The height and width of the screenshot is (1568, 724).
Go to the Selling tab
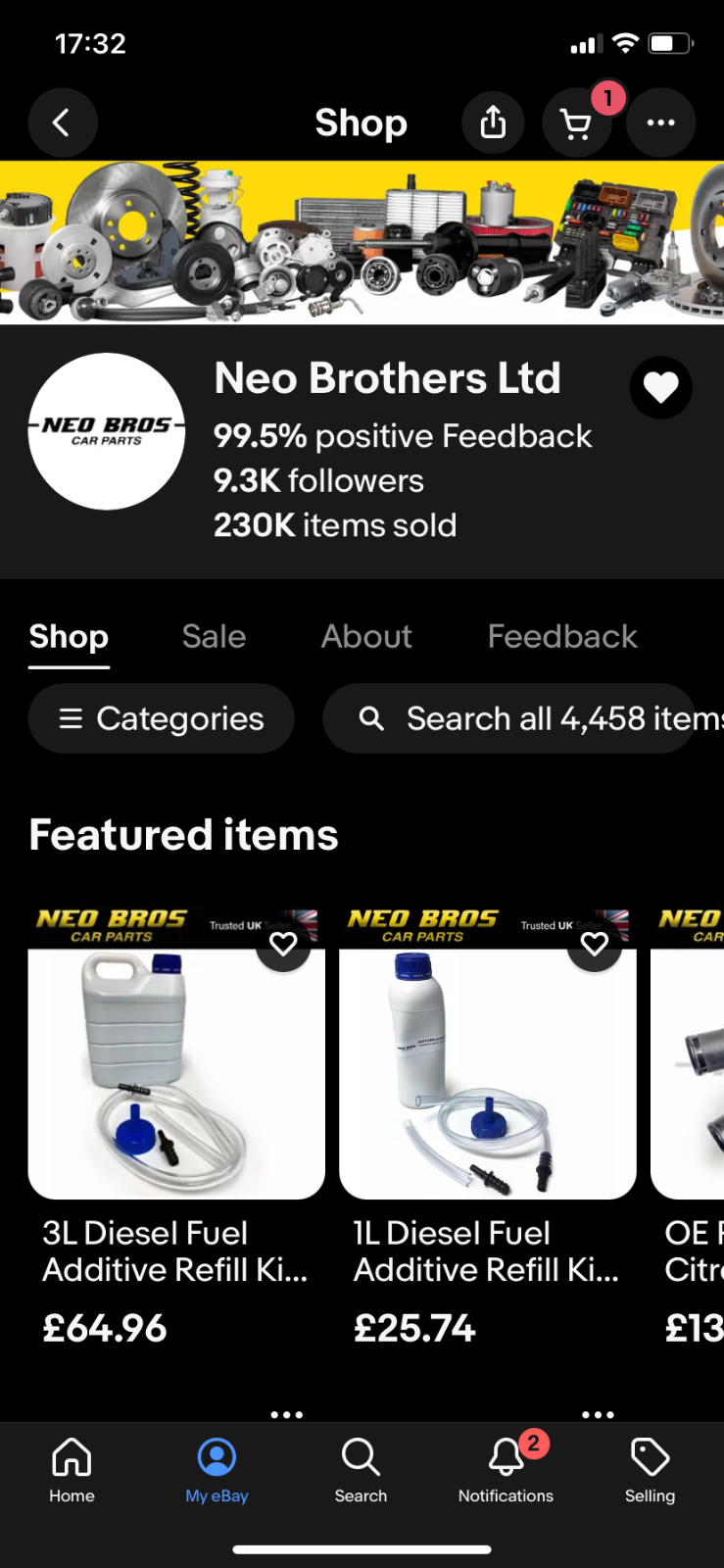(x=650, y=1470)
